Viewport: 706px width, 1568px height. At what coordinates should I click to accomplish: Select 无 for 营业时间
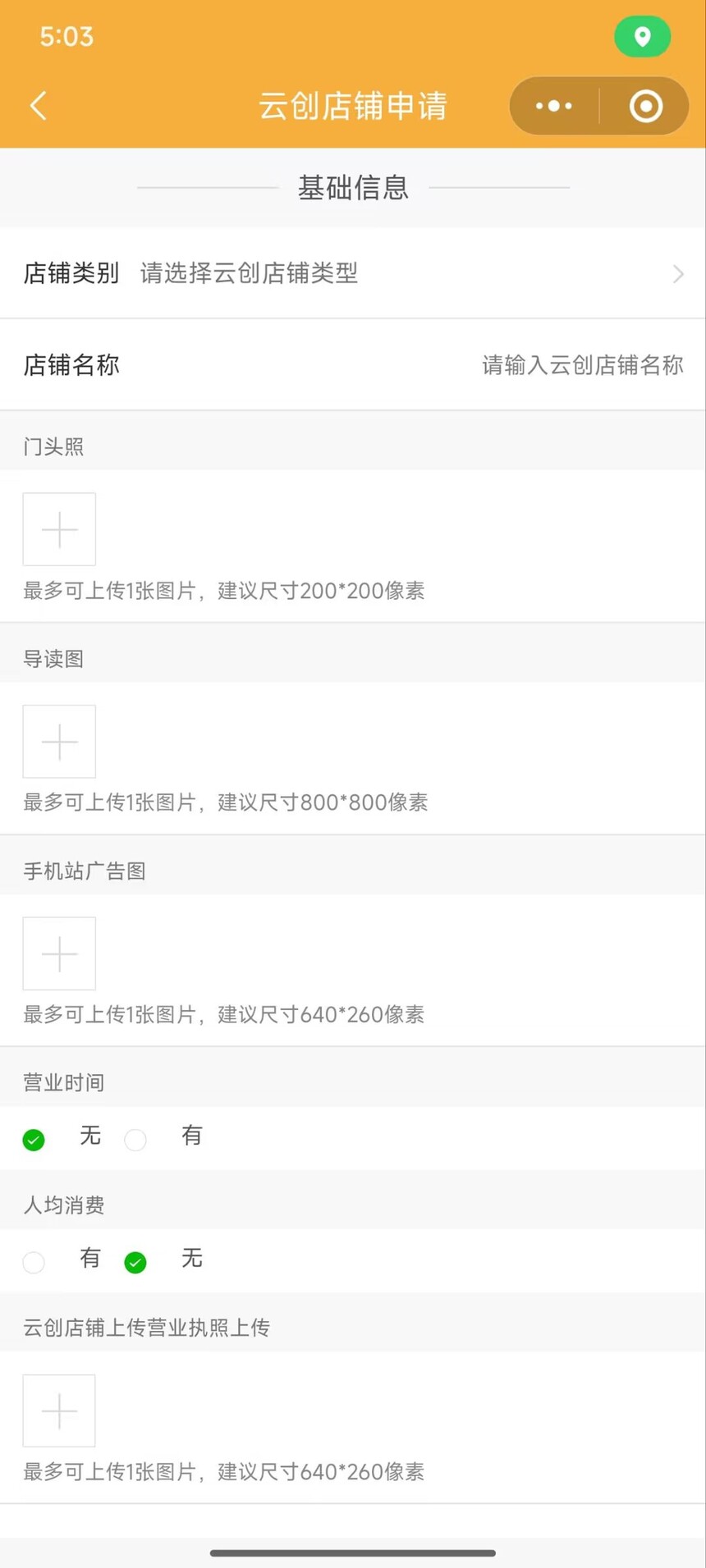point(34,1140)
